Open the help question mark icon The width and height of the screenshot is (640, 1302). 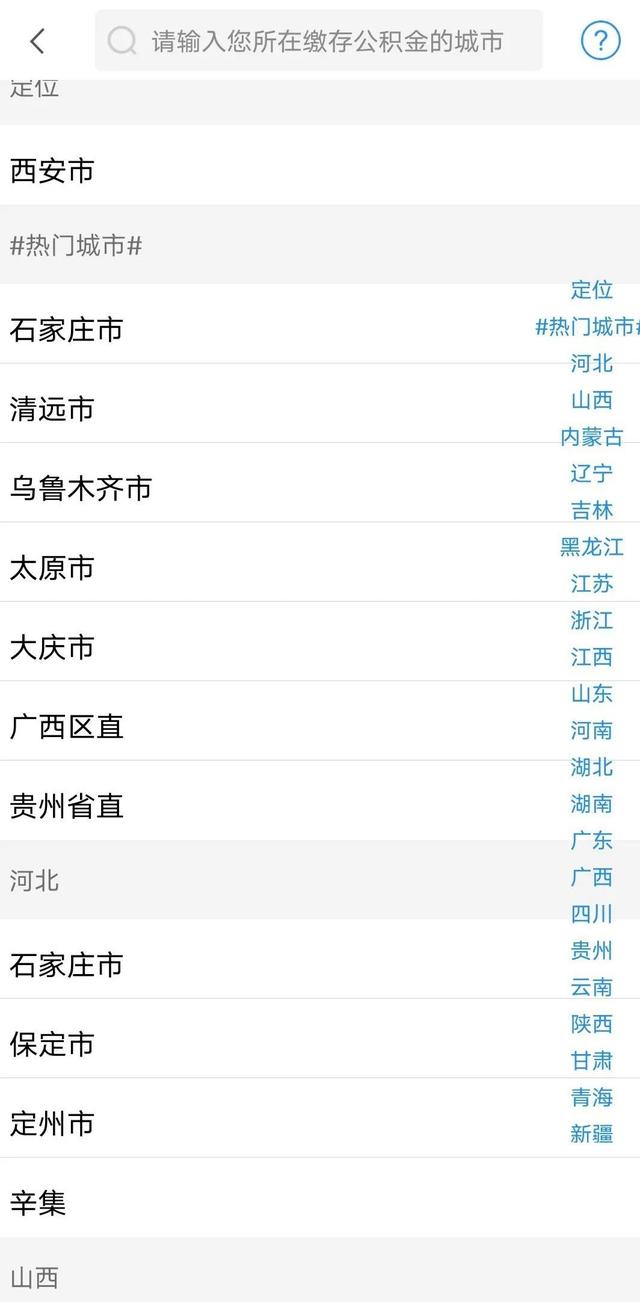(x=600, y=41)
